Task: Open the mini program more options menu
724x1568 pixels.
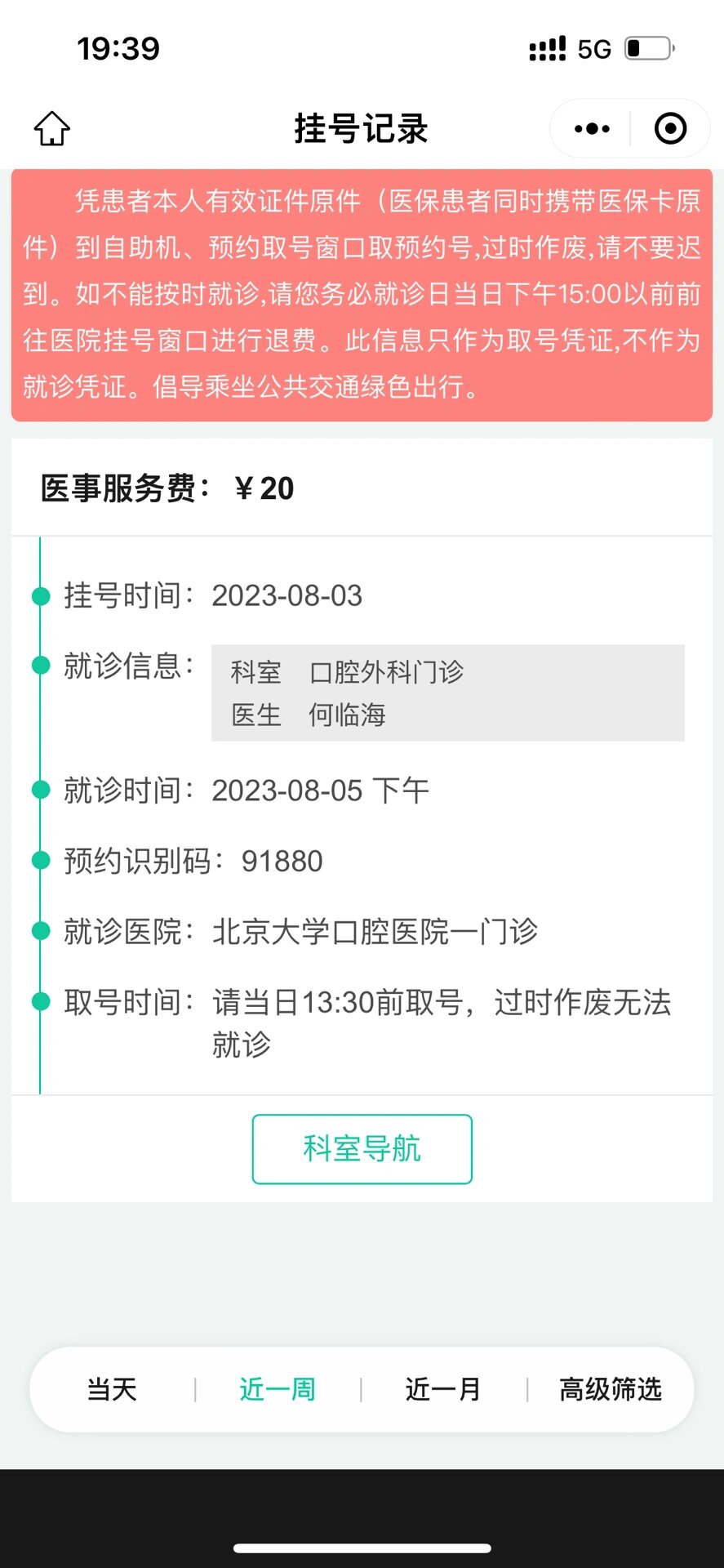Action: tap(592, 129)
